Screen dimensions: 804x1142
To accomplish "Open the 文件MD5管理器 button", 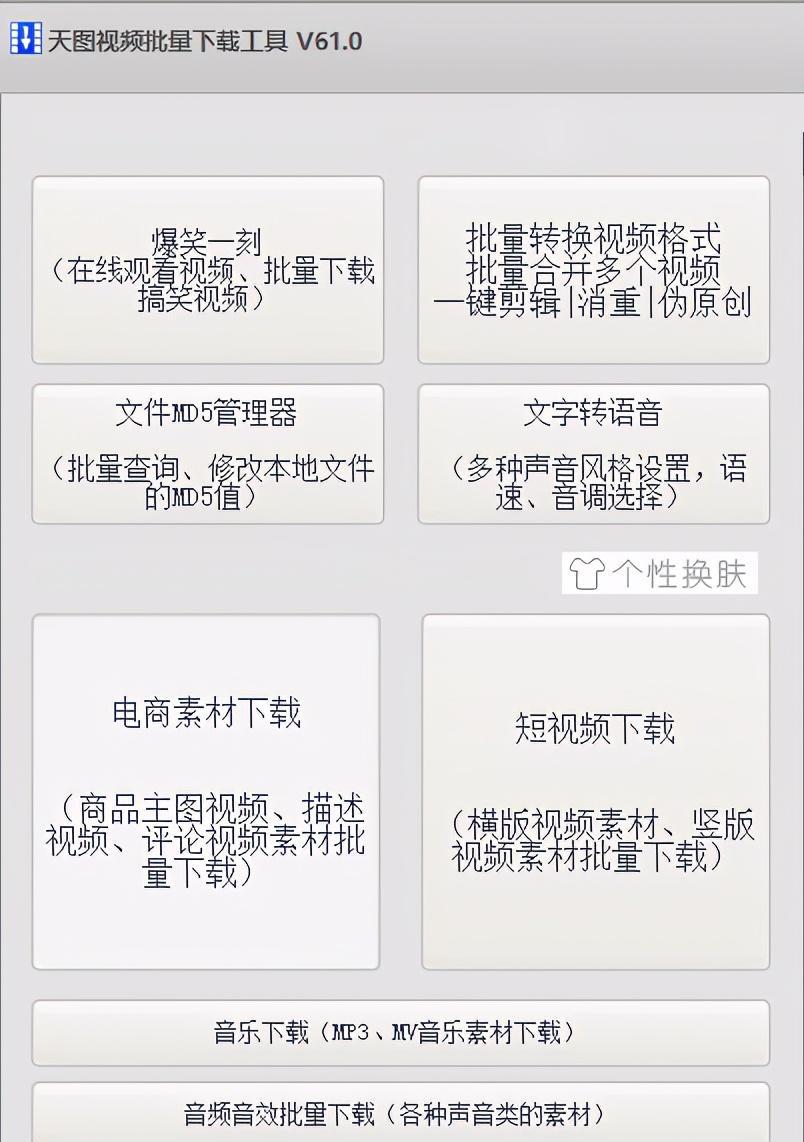I will pyautogui.click(x=208, y=454).
